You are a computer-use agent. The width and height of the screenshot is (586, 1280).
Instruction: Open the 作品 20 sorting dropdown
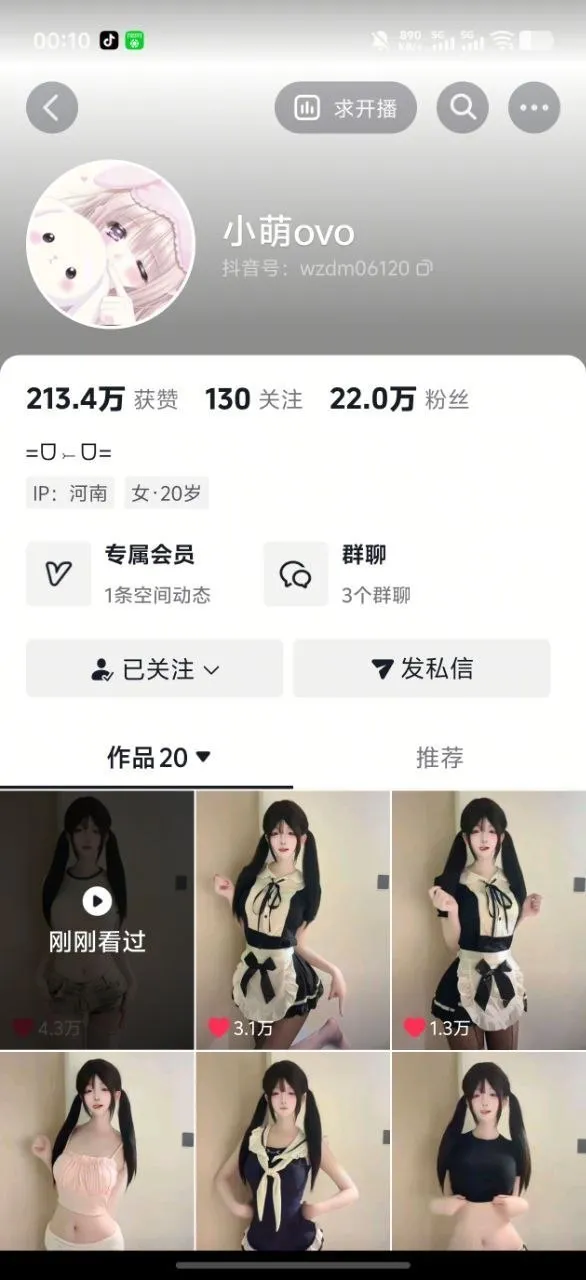tap(159, 758)
